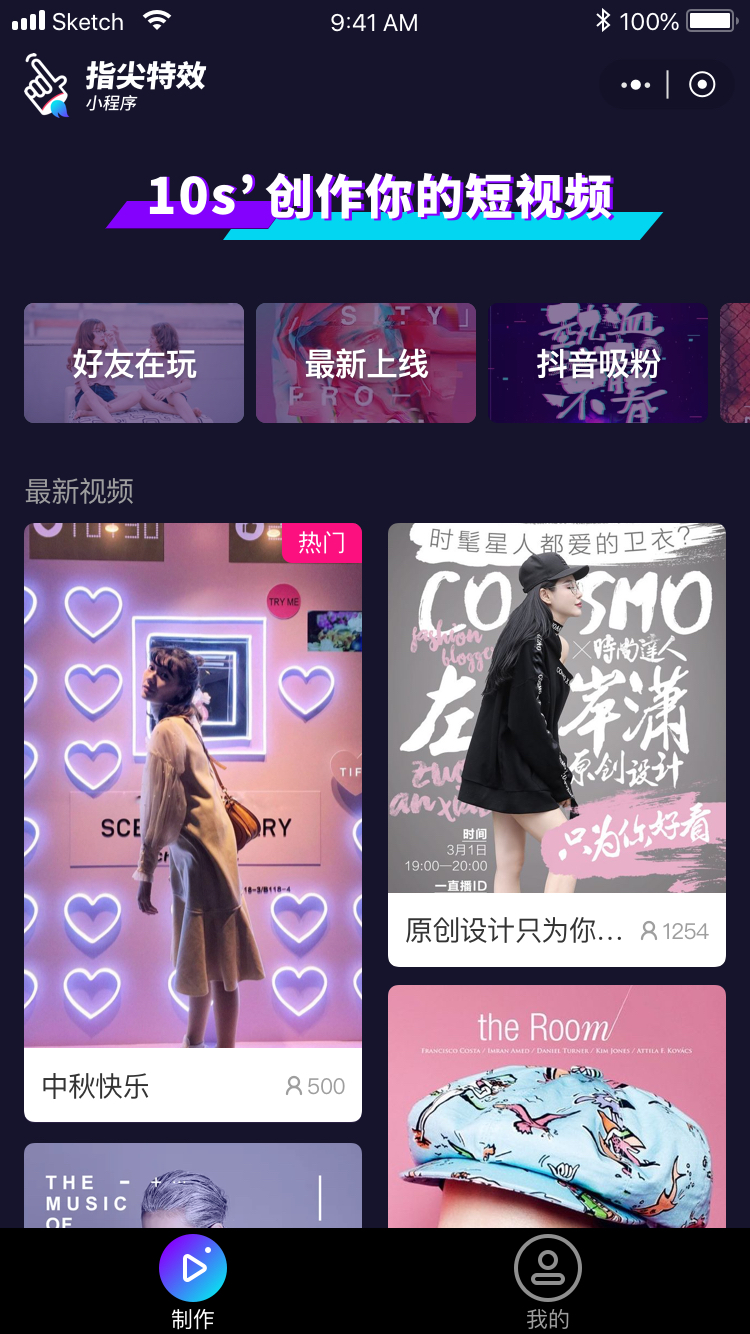
Task: Open the THE MUSIC OF video card
Action: [193, 1186]
